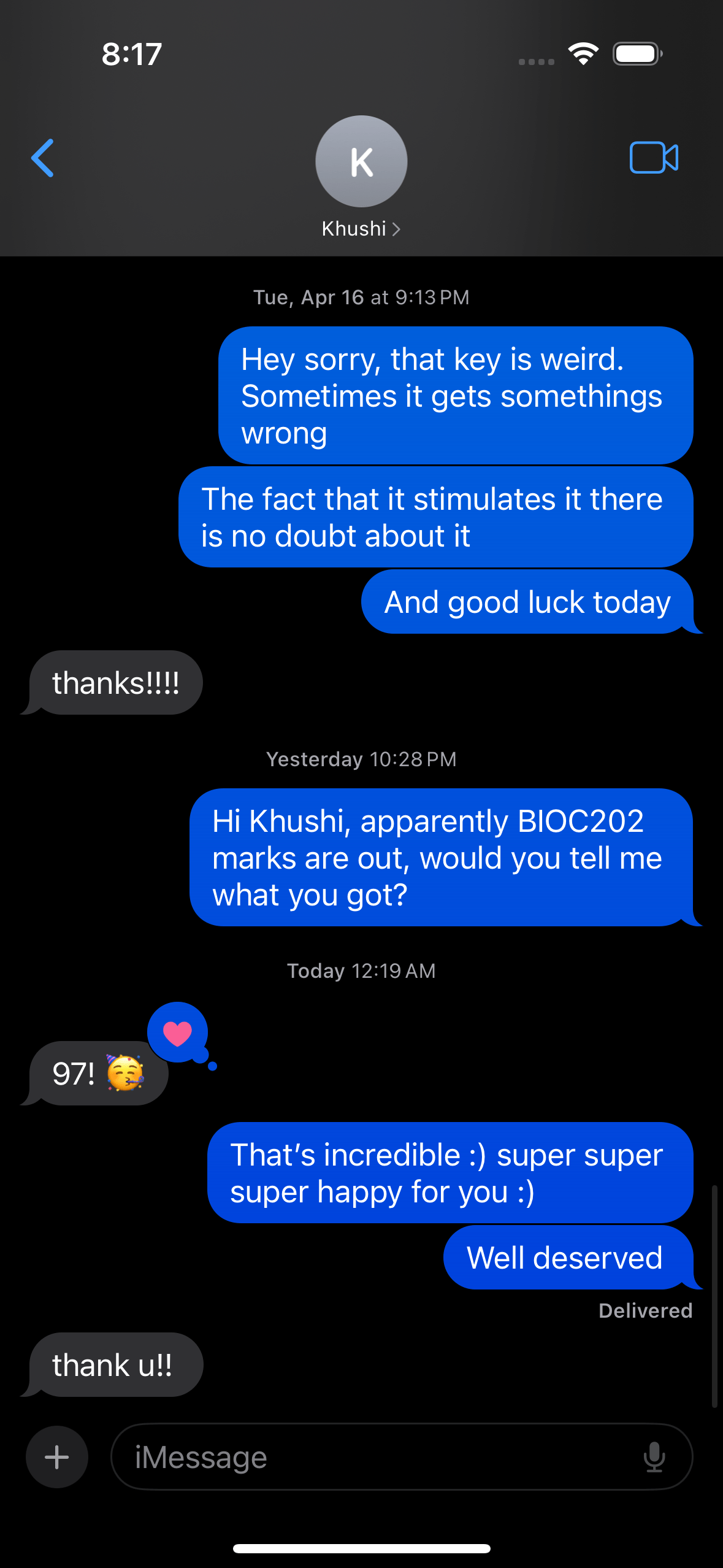Open the plus apps menu
Screen dimensions: 723x1568
pyautogui.click(x=57, y=1457)
